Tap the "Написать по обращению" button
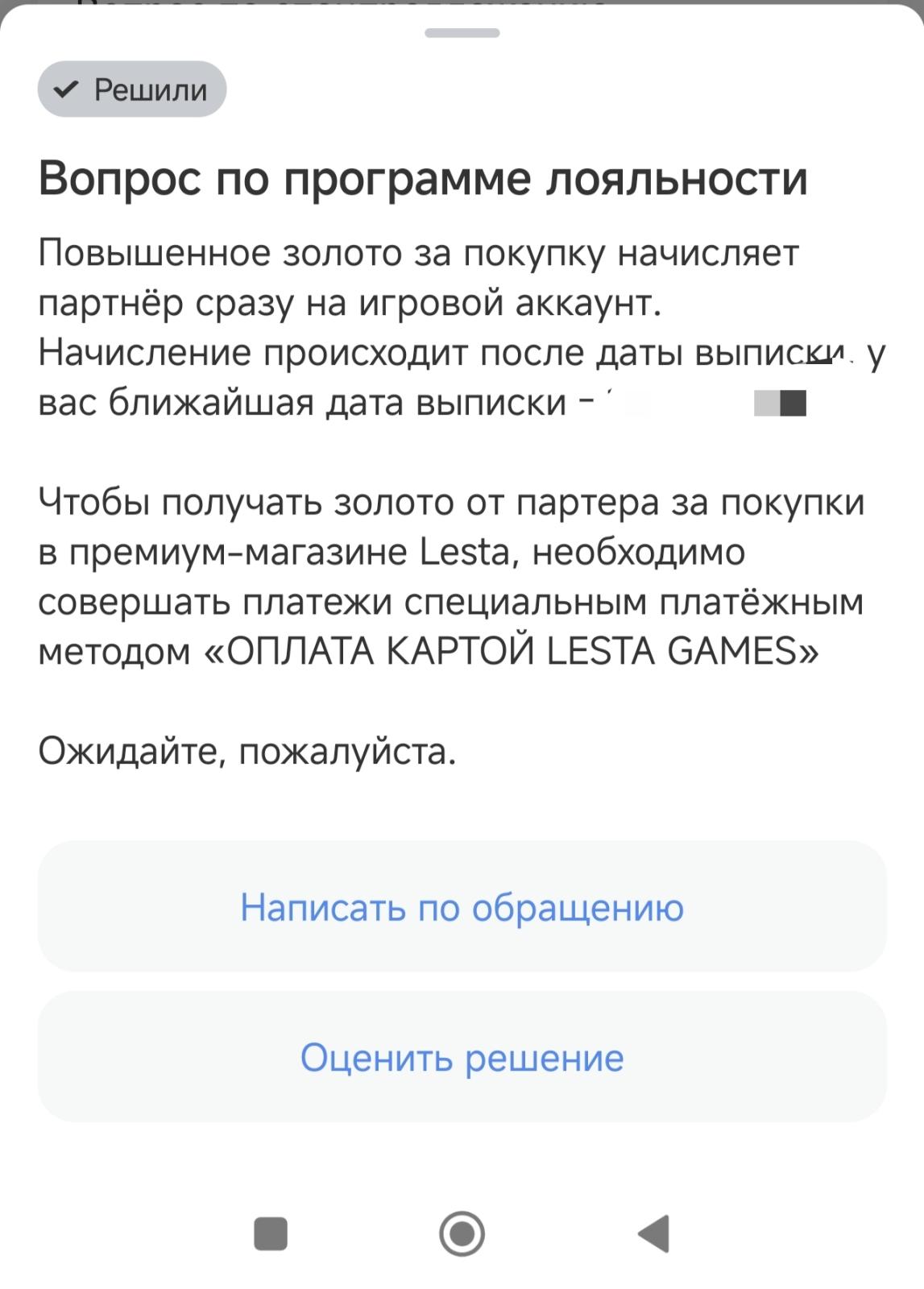Image resolution: width=924 pixels, height=1289 pixels. tap(462, 907)
